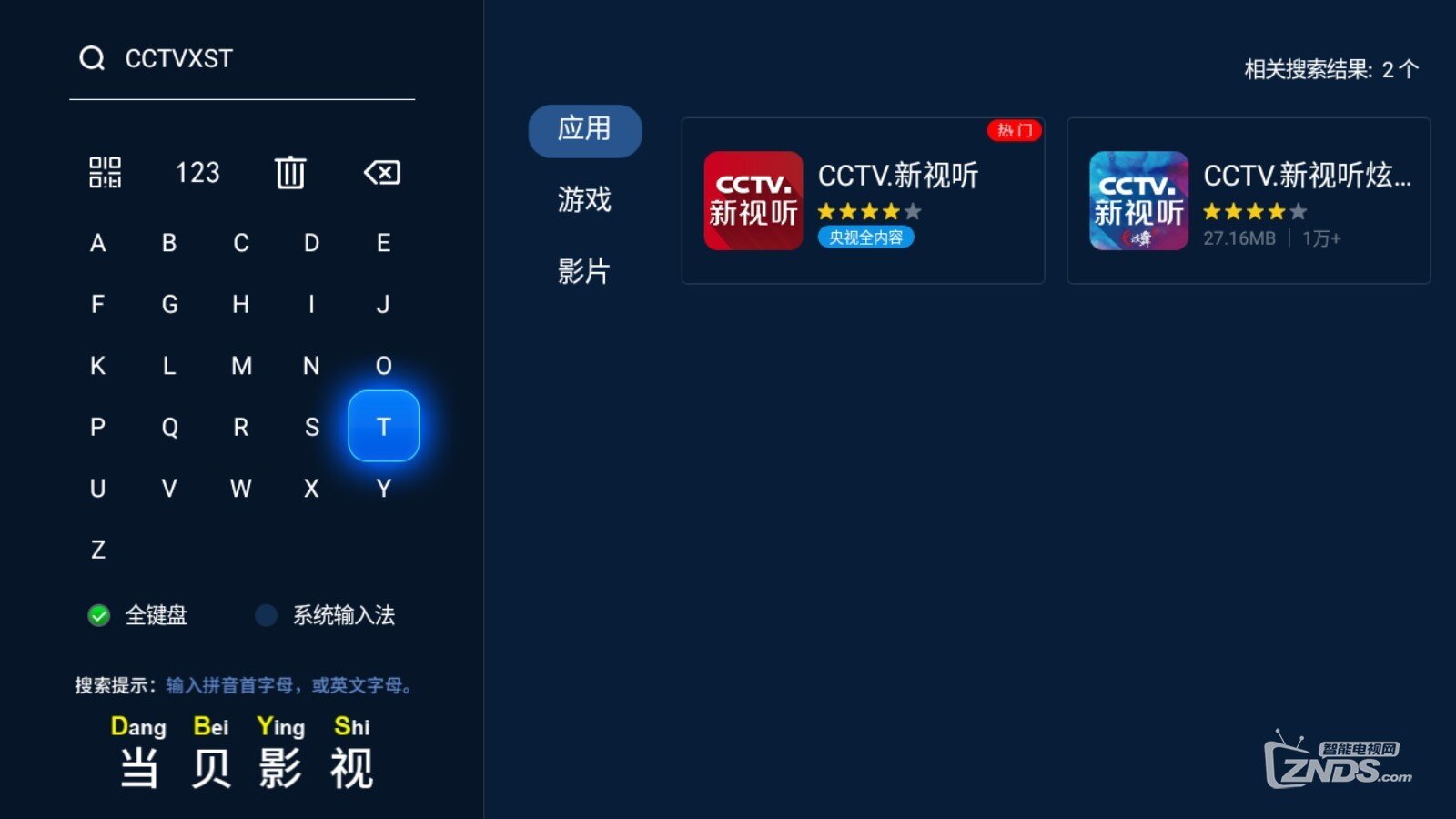Type letter Y on the keyboard
Viewport: 1456px width, 819px height.
383,489
